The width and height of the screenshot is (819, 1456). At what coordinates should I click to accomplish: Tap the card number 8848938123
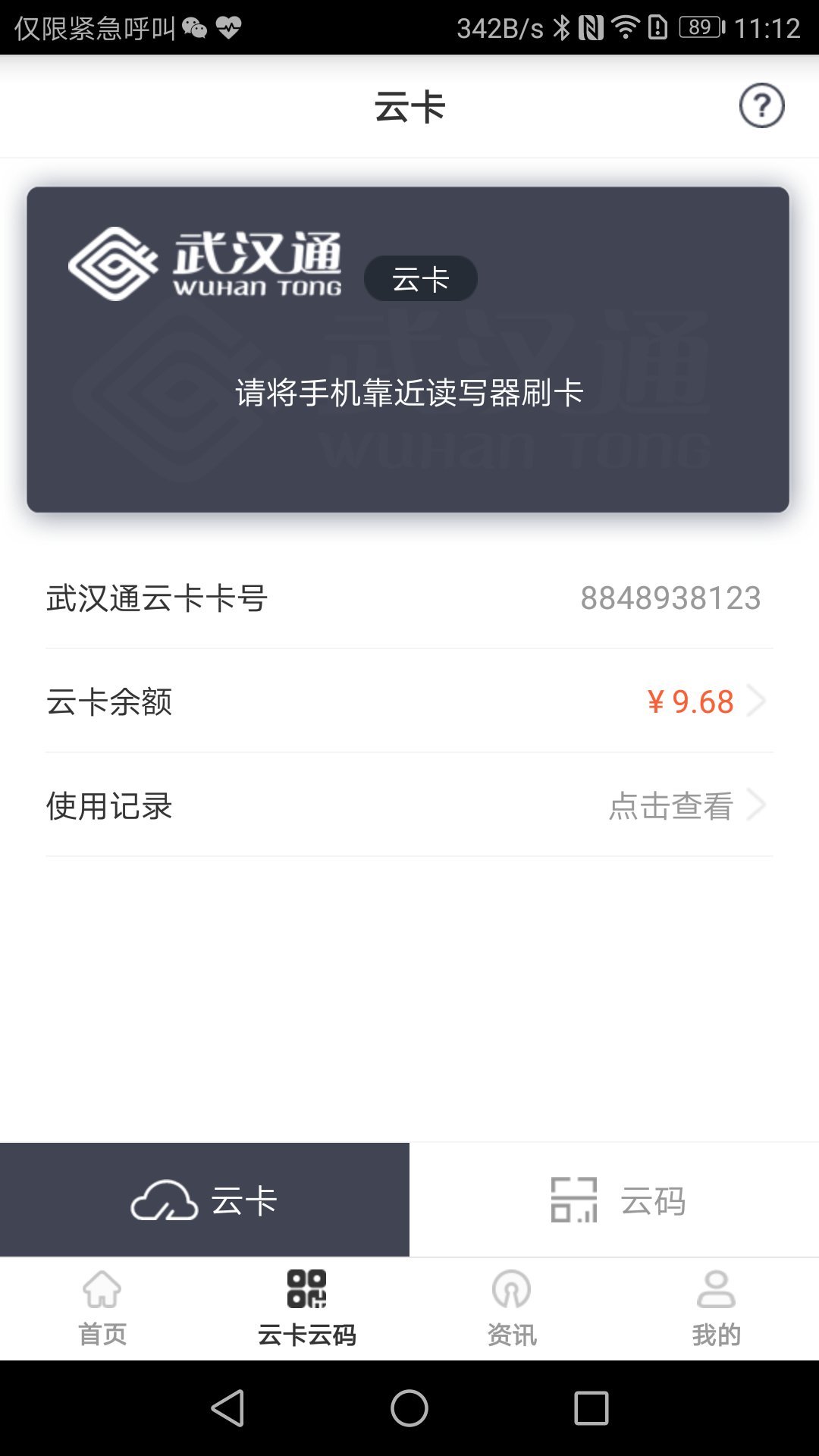[670, 598]
